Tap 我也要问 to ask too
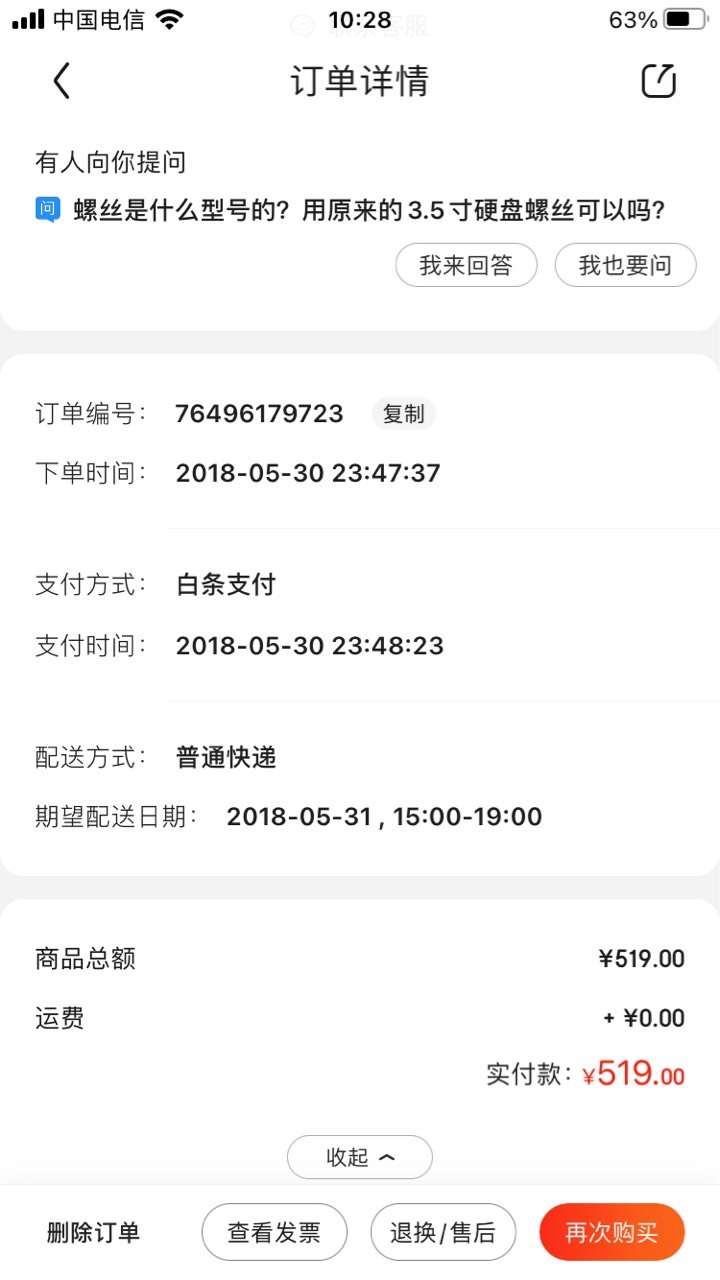The image size is (720, 1280). (x=625, y=265)
